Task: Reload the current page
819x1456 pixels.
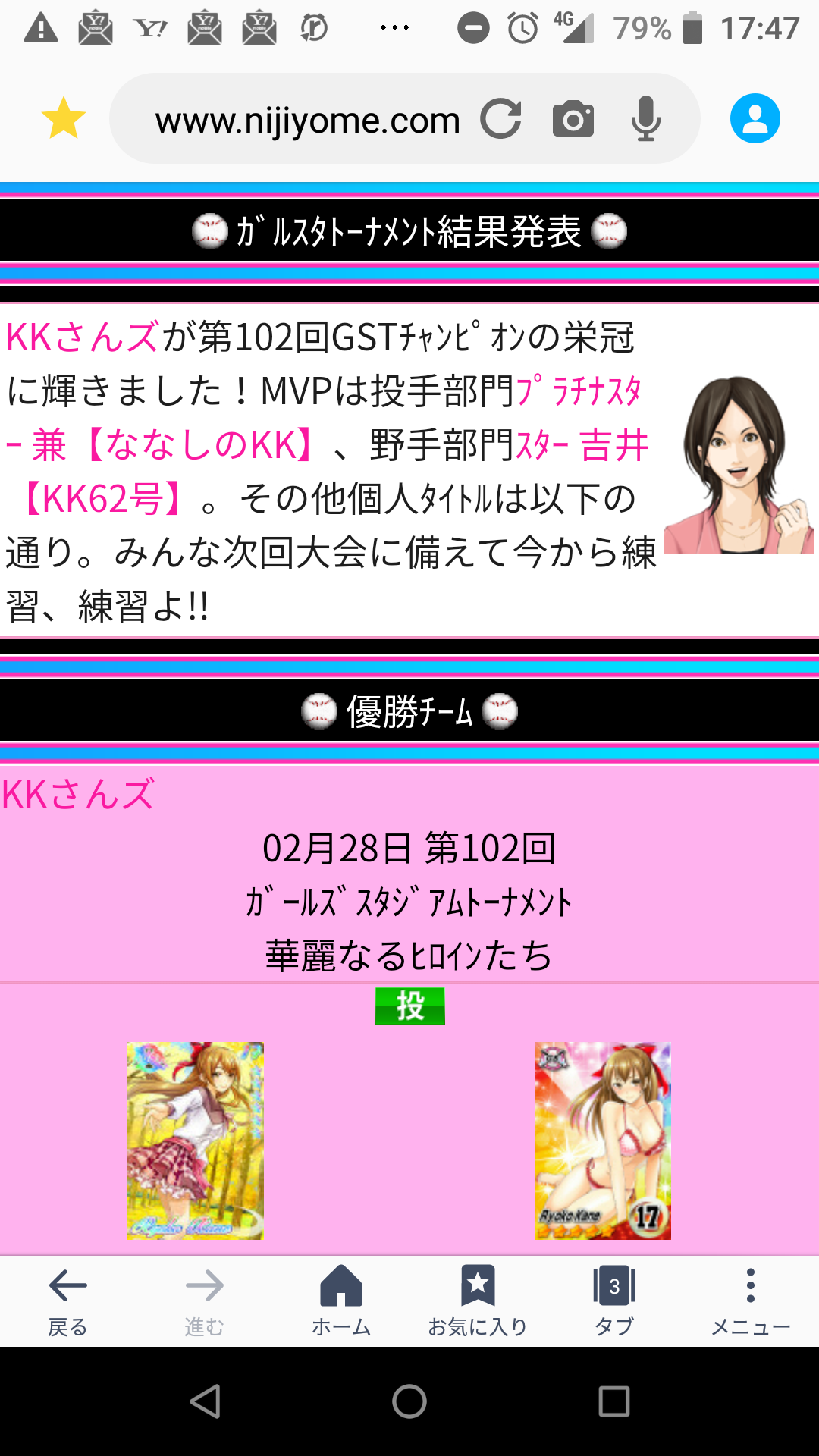Action: pos(500,118)
